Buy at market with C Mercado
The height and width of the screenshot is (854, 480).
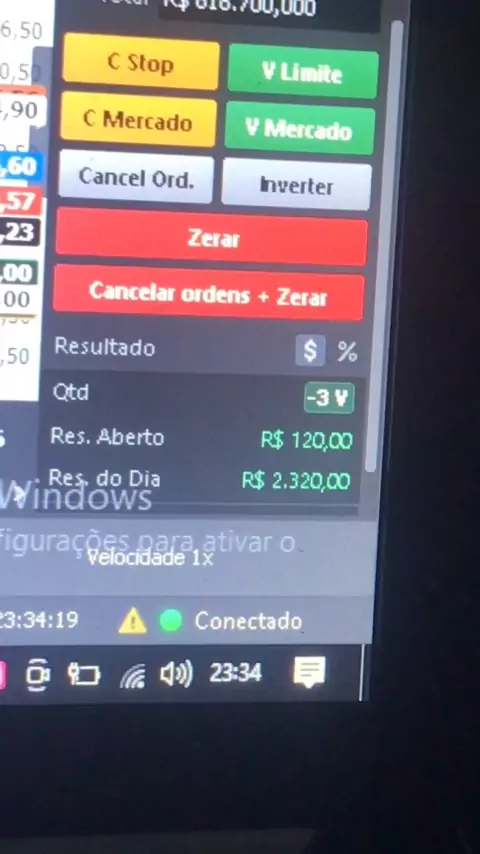click(138, 119)
